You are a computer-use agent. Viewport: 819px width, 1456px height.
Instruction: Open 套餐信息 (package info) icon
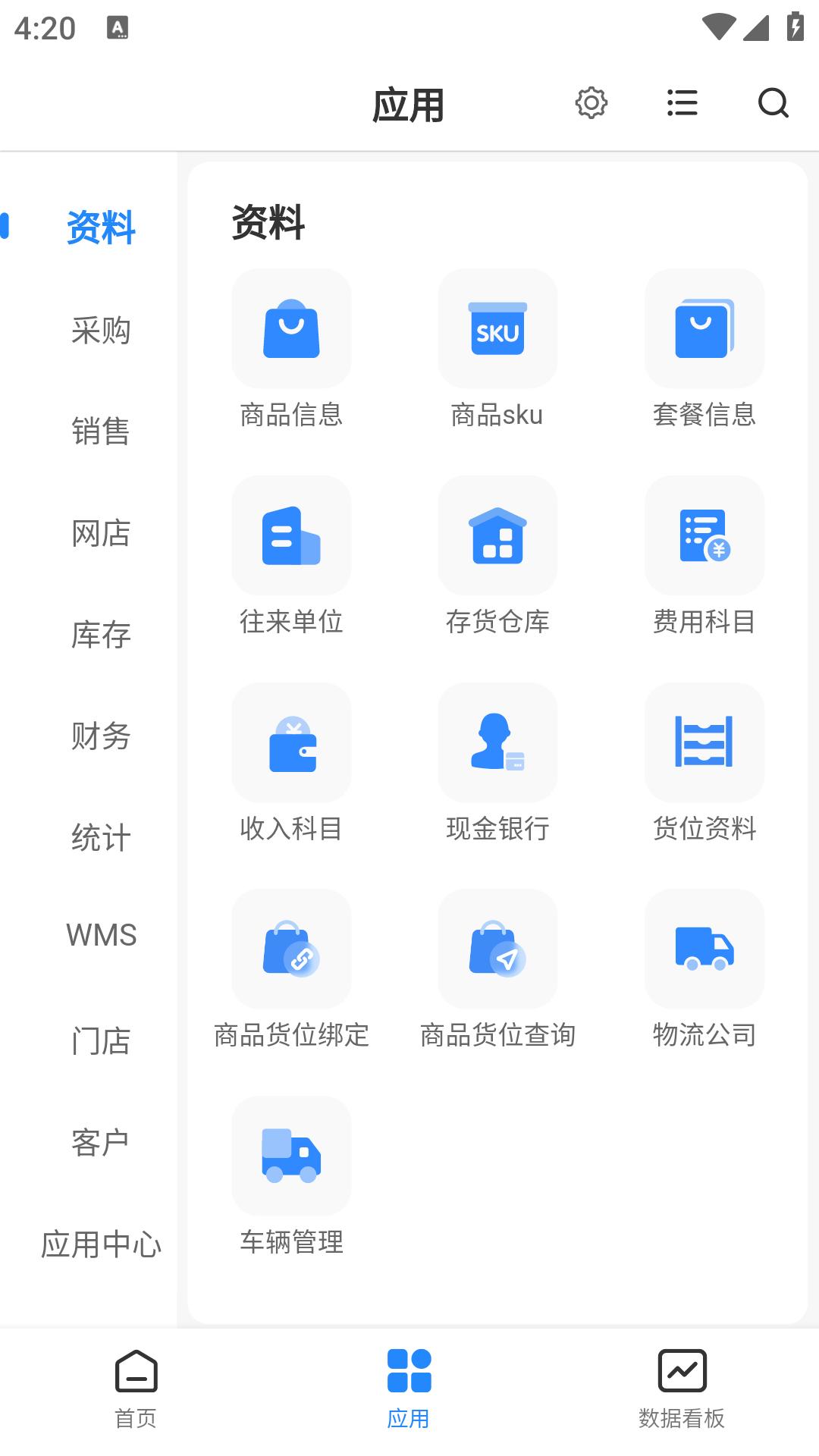tap(704, 328)
